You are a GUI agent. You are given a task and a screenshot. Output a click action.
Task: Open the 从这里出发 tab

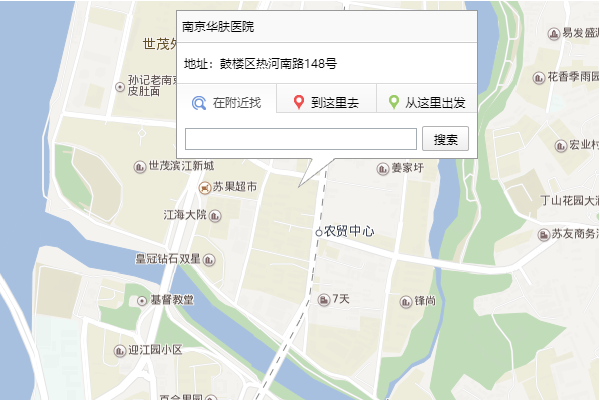(426, 102)
